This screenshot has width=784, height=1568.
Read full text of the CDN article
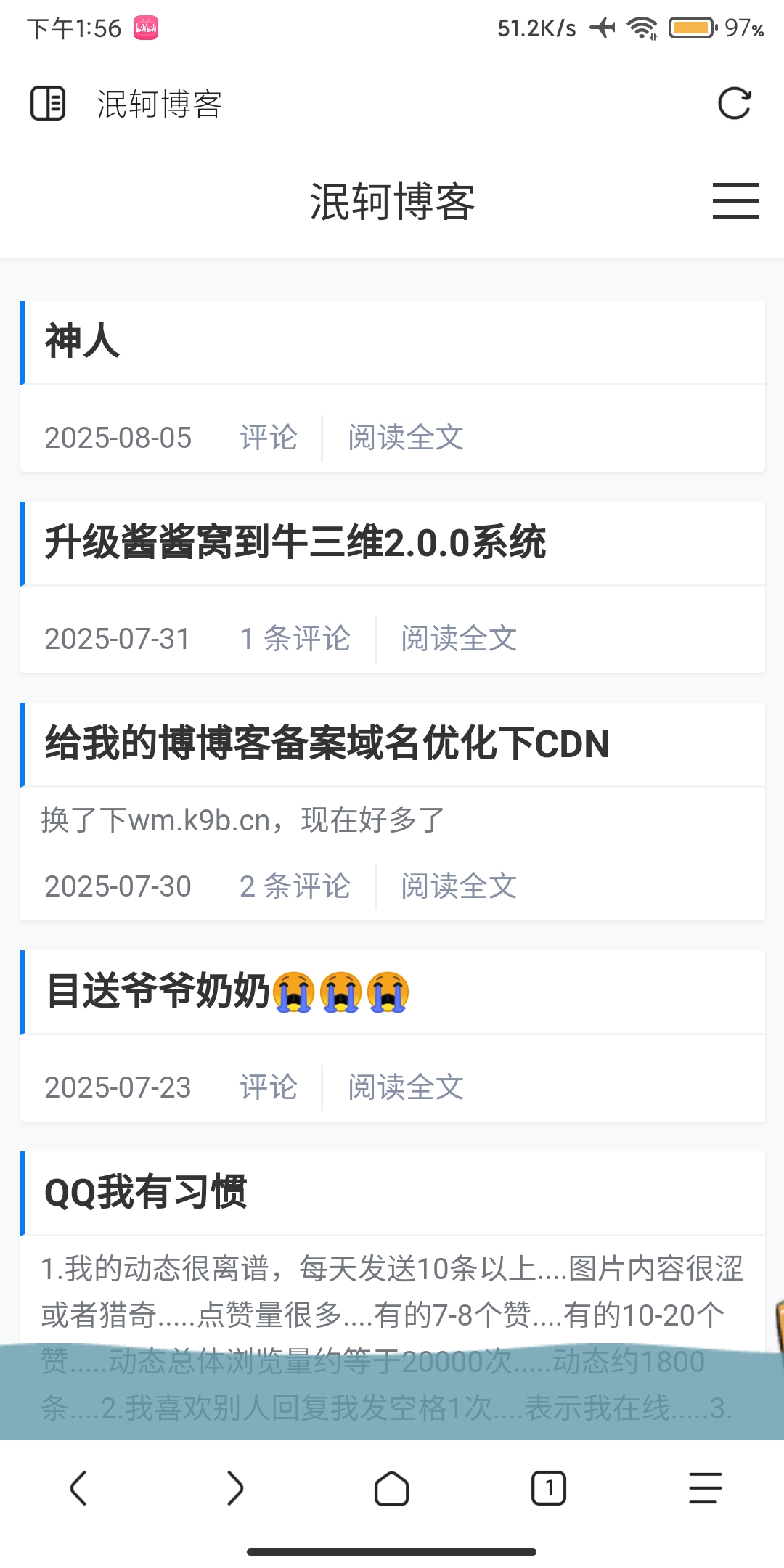coord(458,886)
